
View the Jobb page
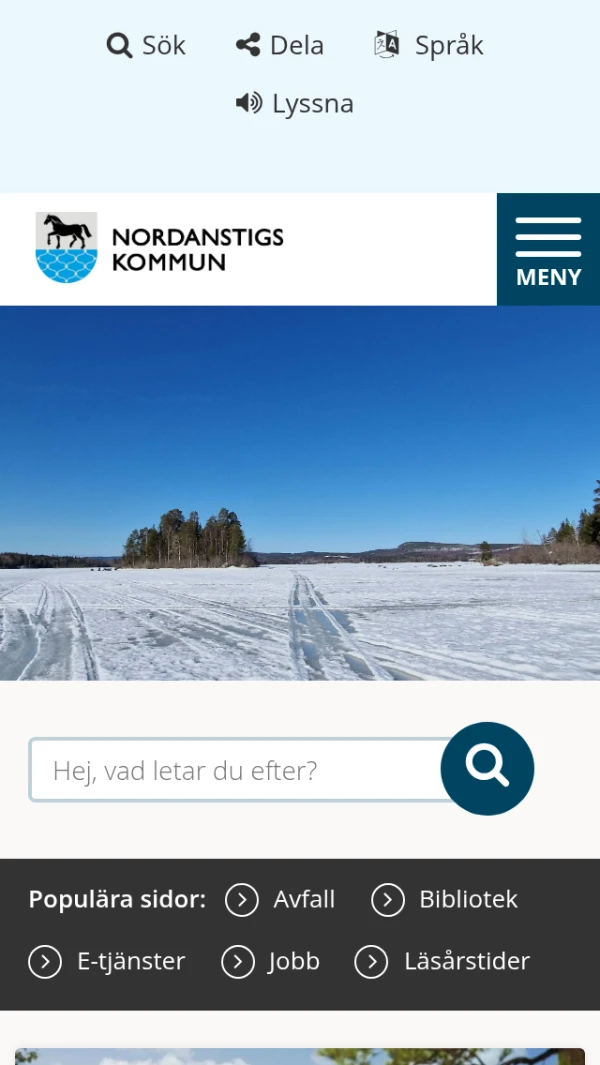pyautogui.click(x=271, y=962)
